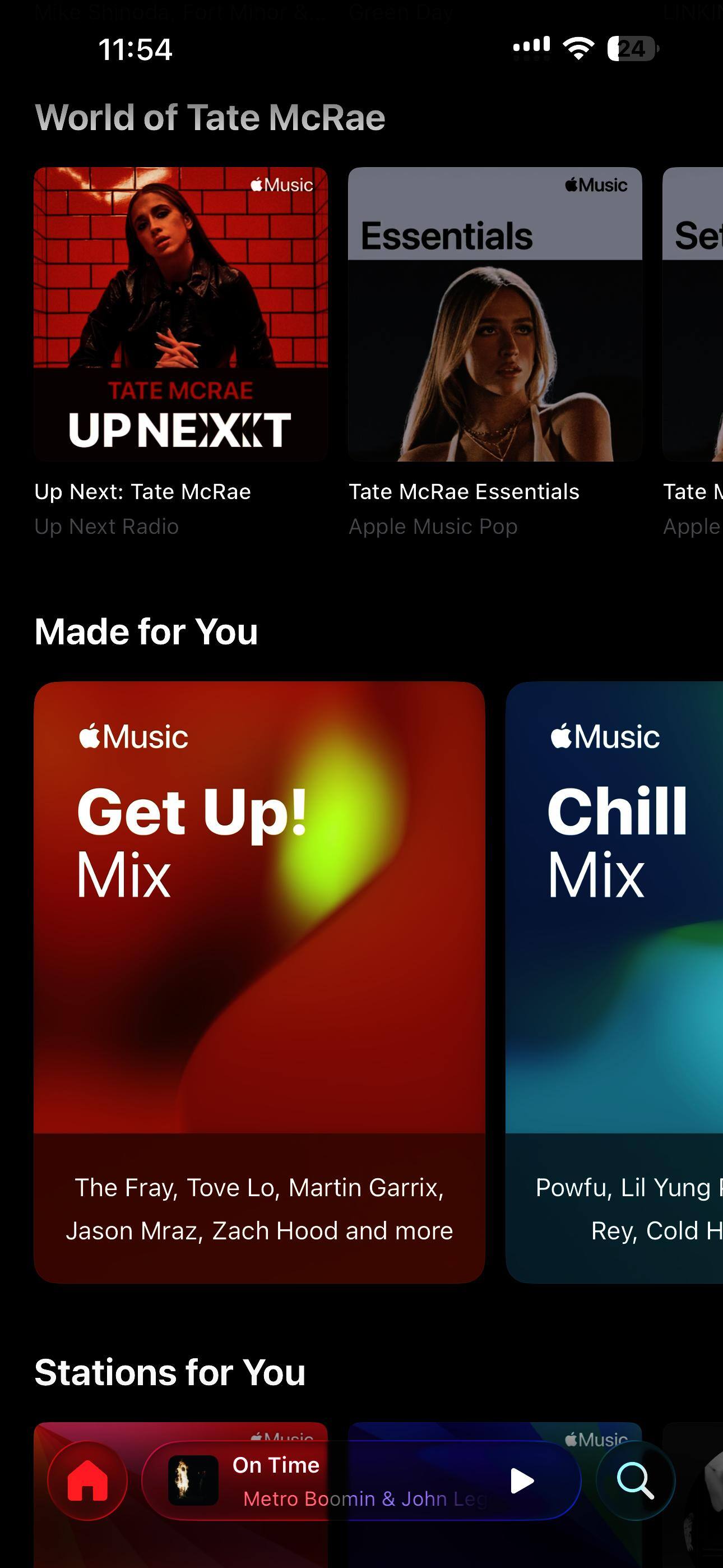Open the search icon
Viewport: 723px width, 1568px height.
[636, 1481]
